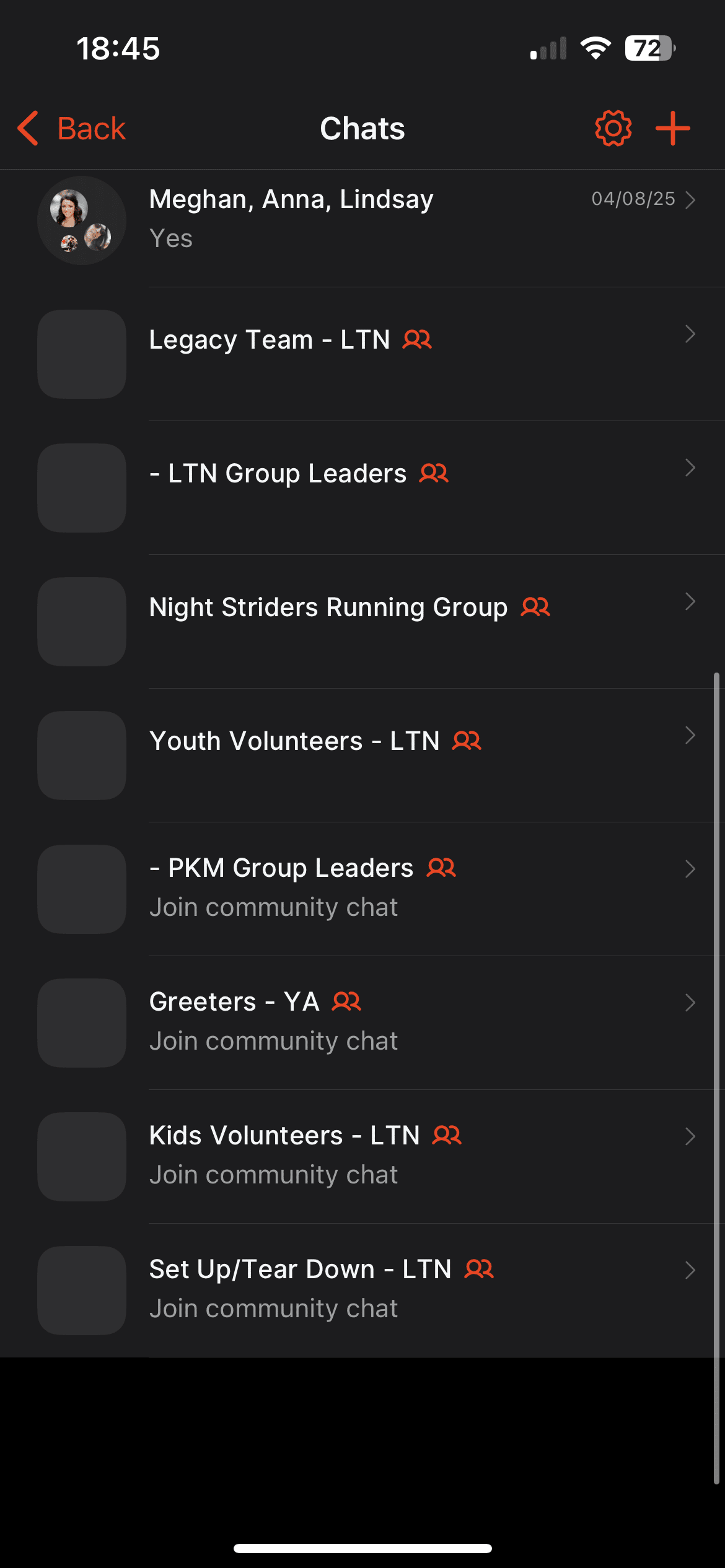
Task: Go back using the Back button
Action: pos(71,129)
